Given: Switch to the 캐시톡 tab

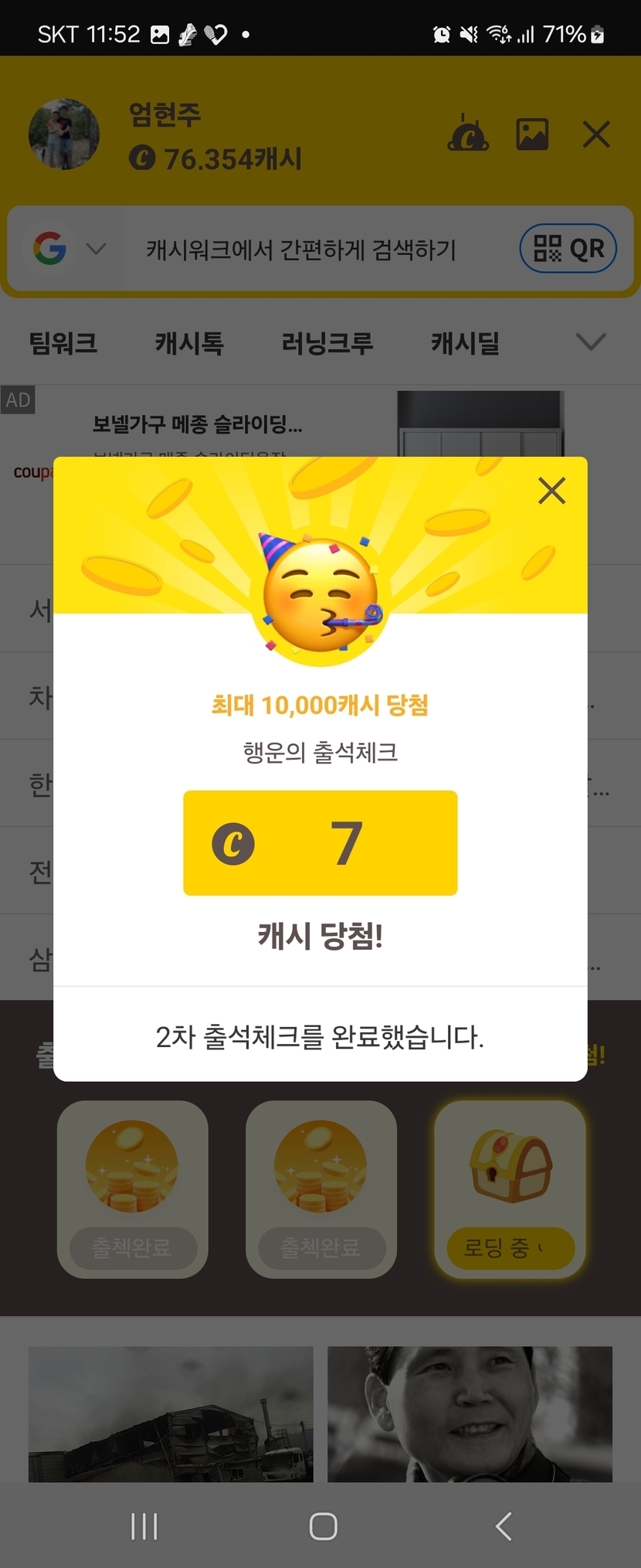Looking at the screenshot, I should pyautogui.click(x=189, y=342).
